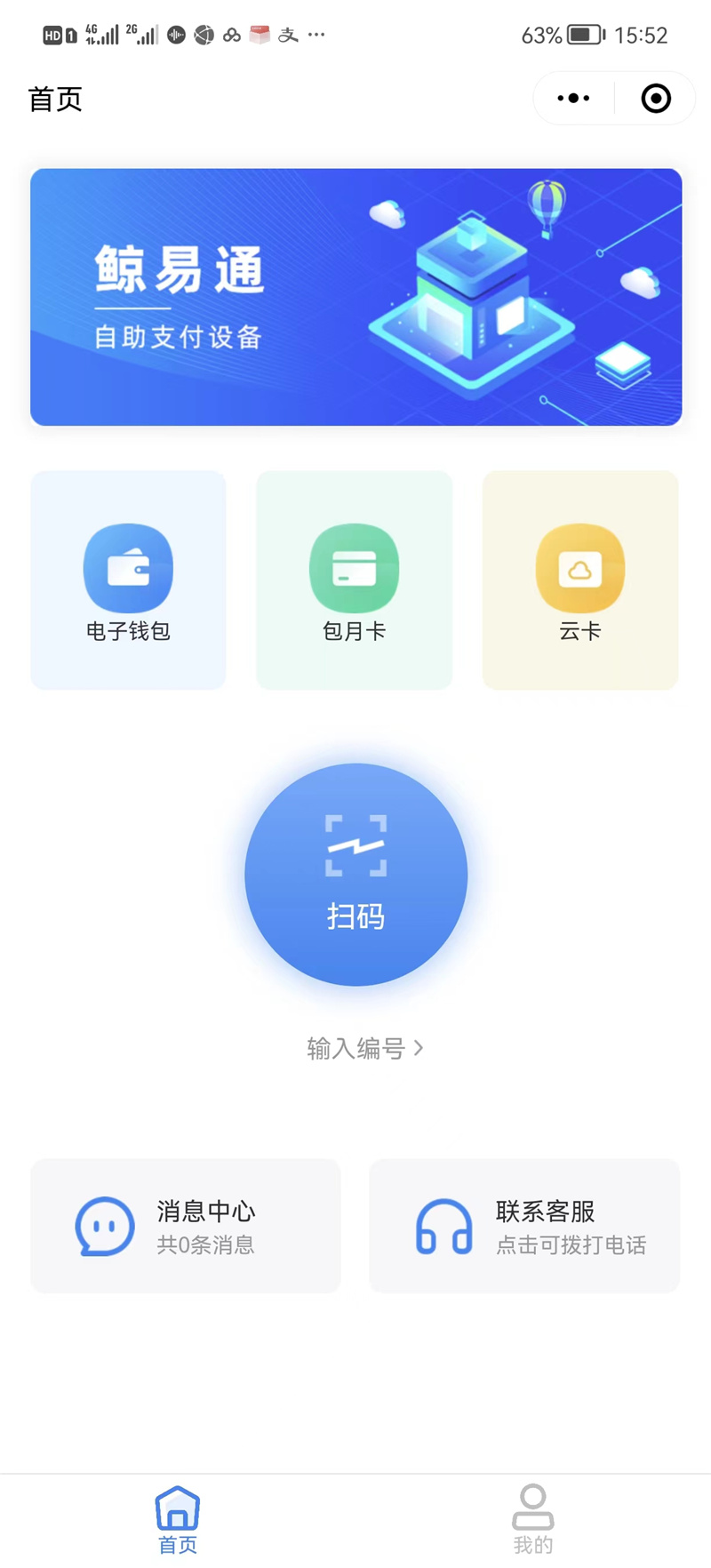Open the 云卡 cloud card
This screenshot has height=1568, width=711.
pos(579,580)
